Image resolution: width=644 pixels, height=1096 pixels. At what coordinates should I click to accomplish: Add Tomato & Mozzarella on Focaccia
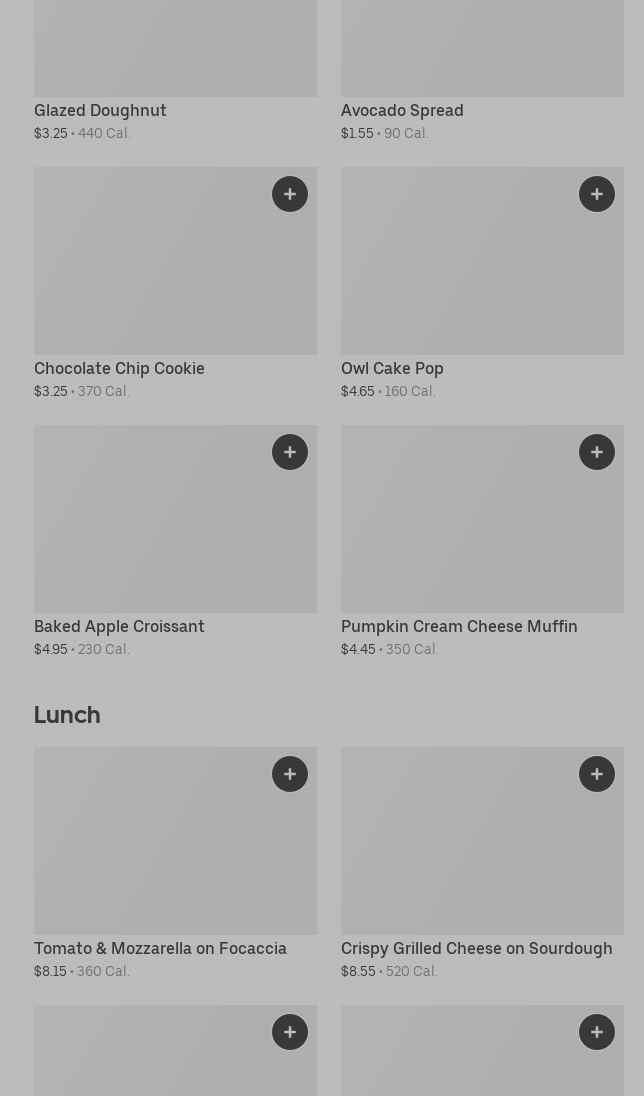(290, 774)
